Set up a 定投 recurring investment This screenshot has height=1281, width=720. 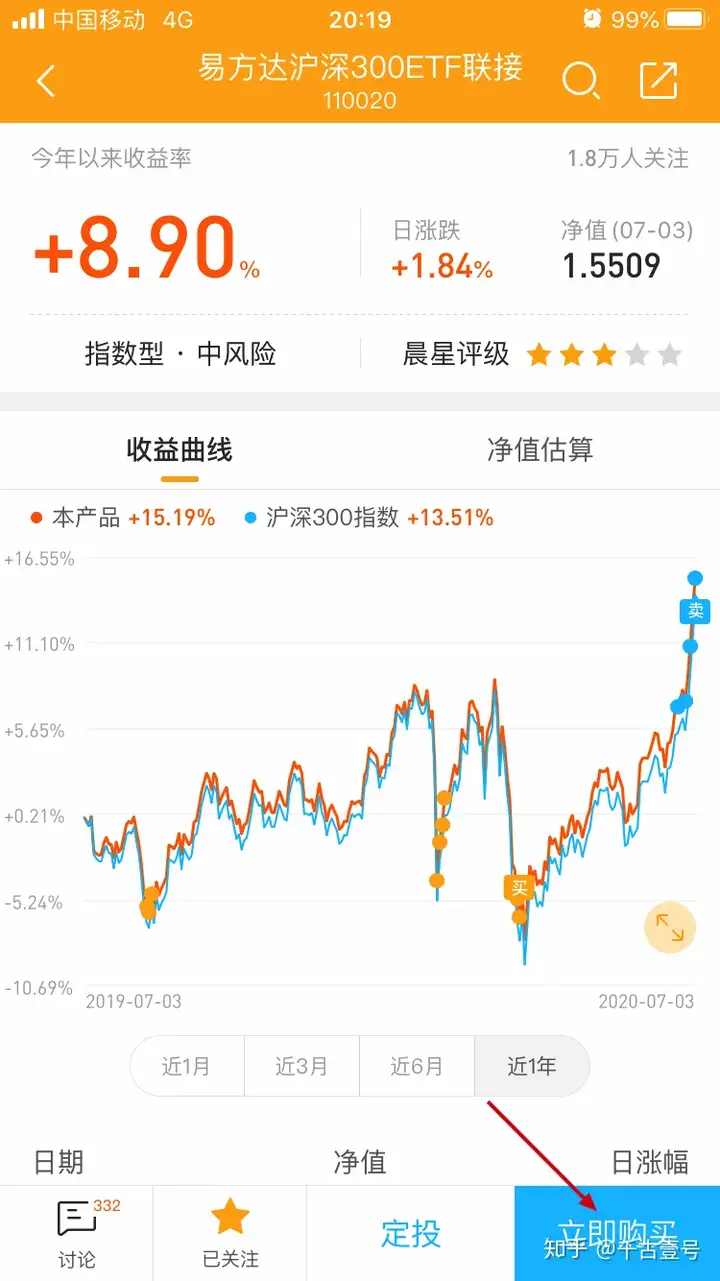point(411,1233)
